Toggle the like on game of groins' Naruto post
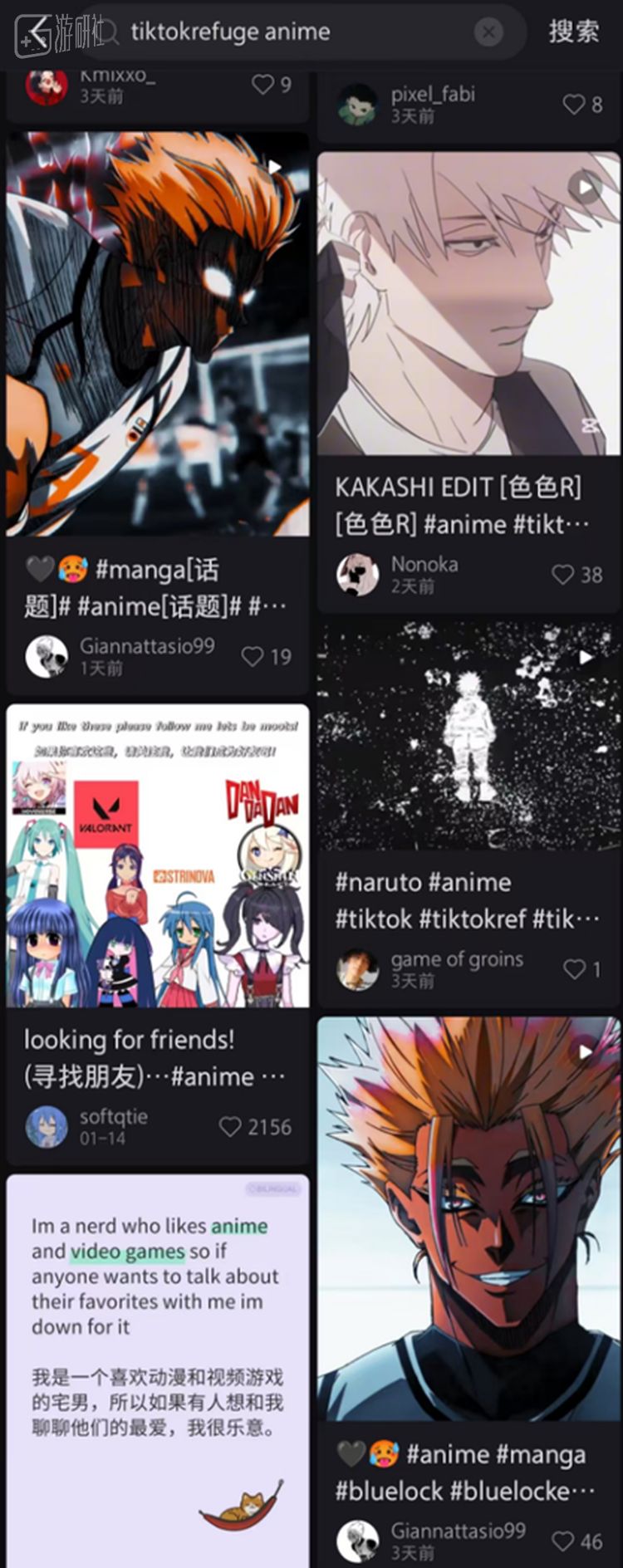This screenshot has height=1568, width=623. click(573, 968)
